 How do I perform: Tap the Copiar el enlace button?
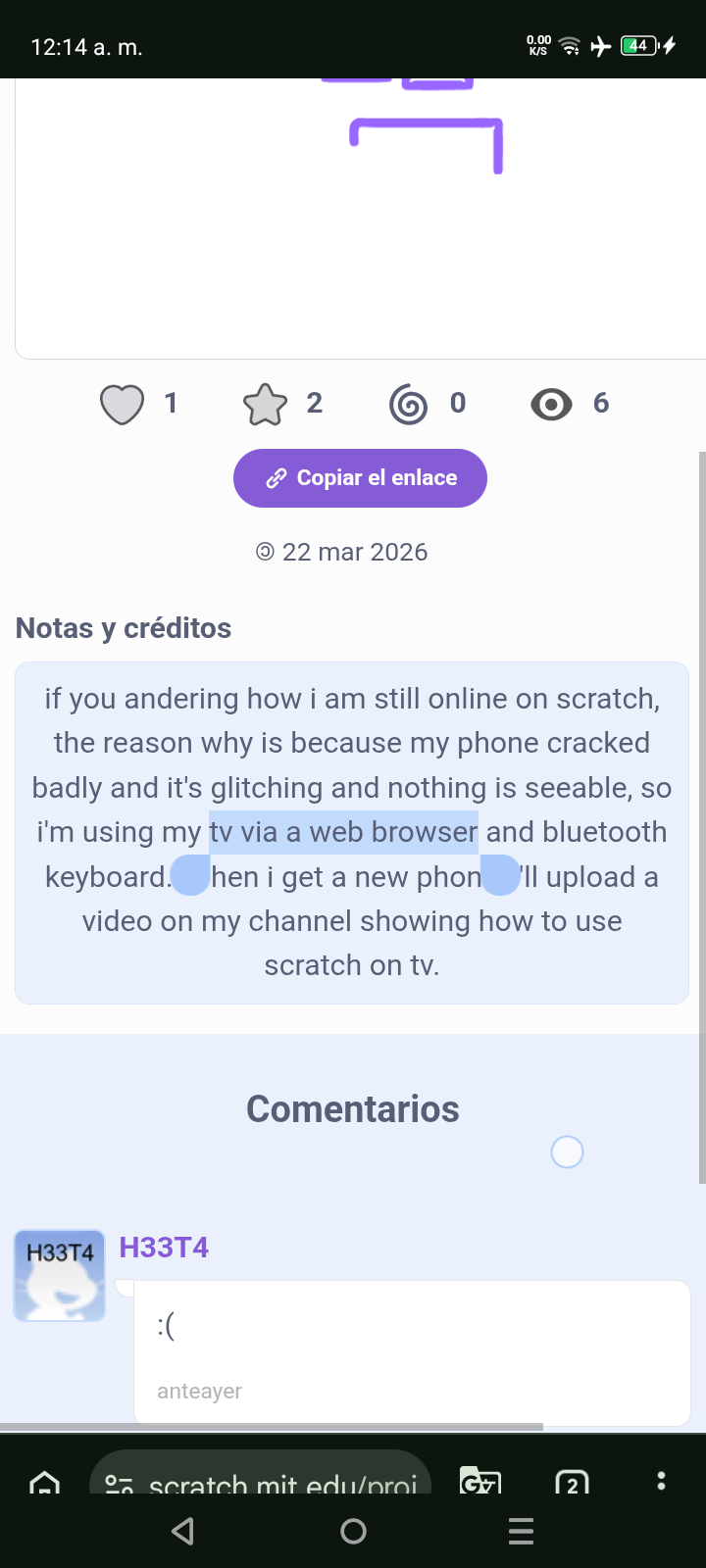(x=360, y=478)
